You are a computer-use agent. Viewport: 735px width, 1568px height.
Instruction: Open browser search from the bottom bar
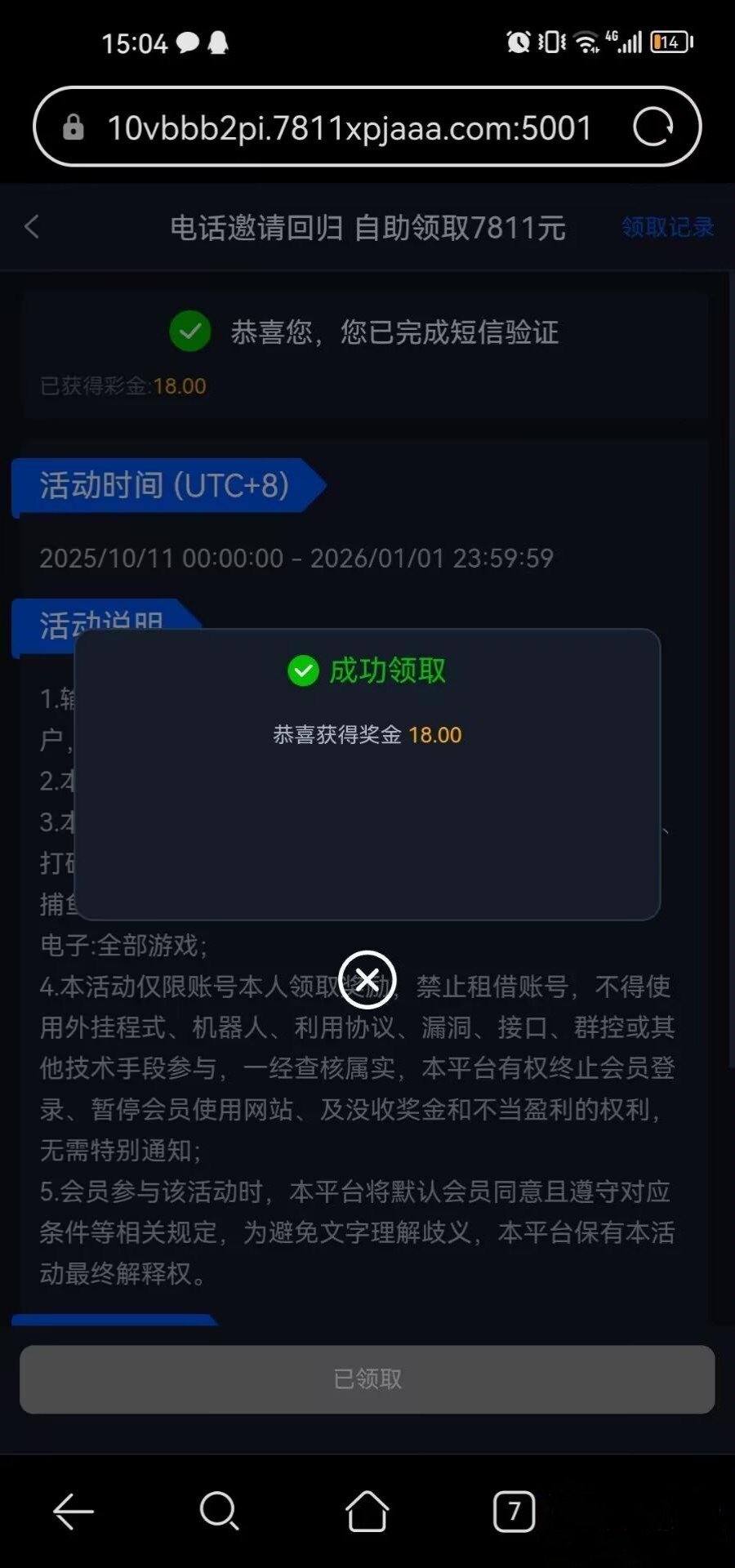[x=219, y=1512]
